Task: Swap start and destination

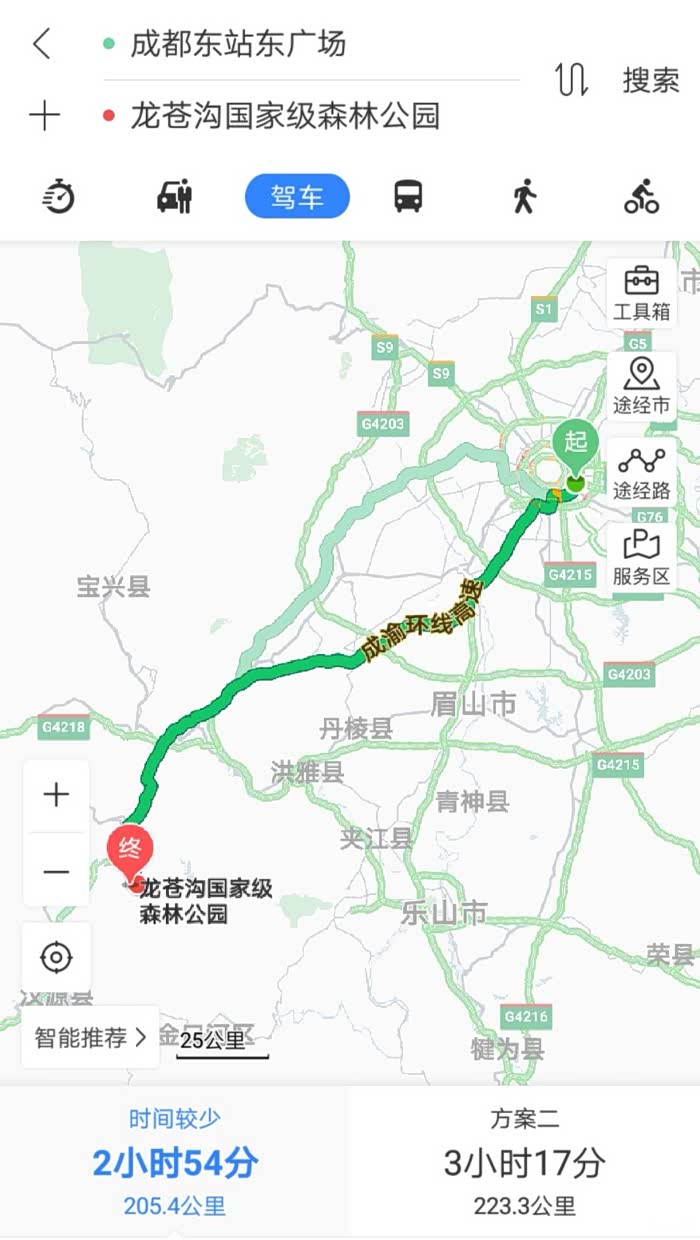Action: click(572, 80)
